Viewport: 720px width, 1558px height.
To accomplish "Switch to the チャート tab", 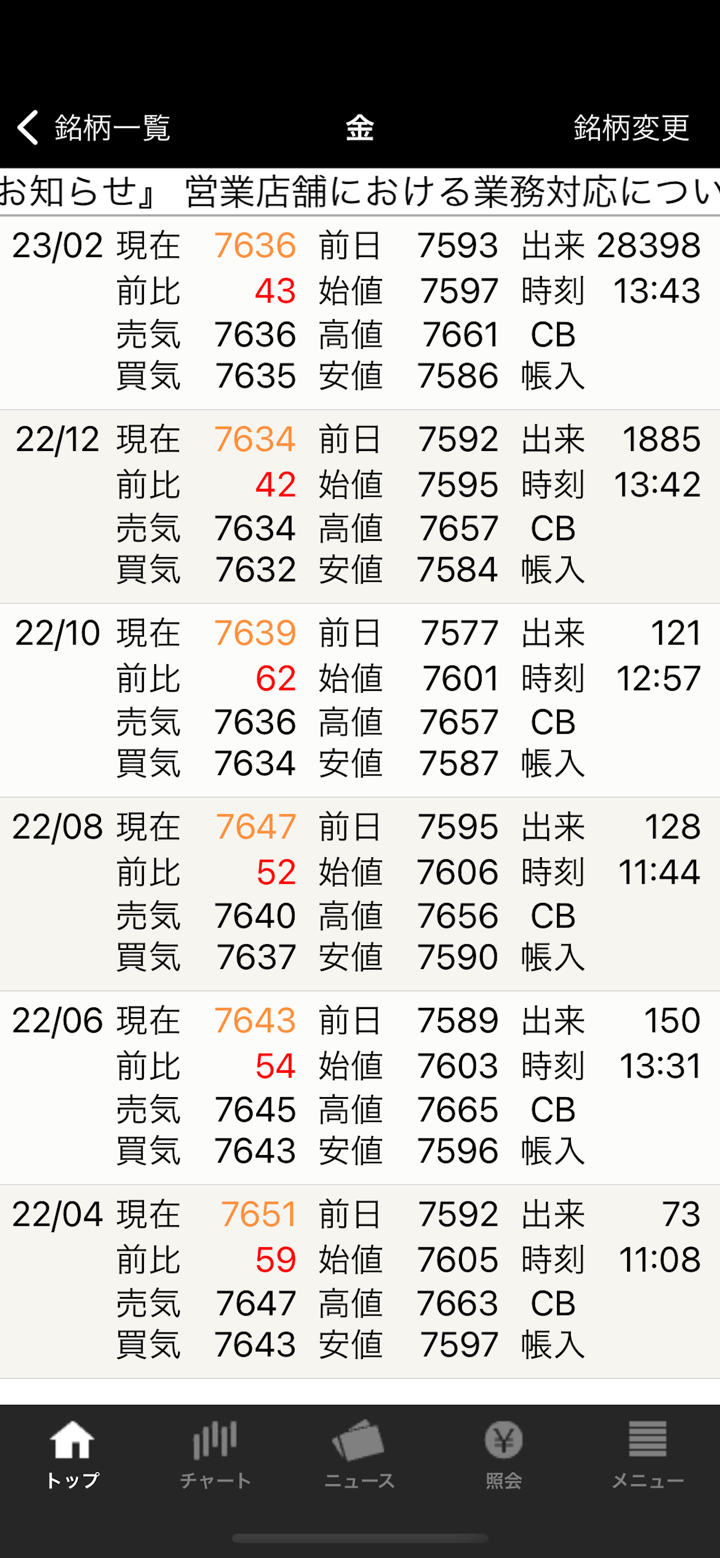I will coord(215,1455).
